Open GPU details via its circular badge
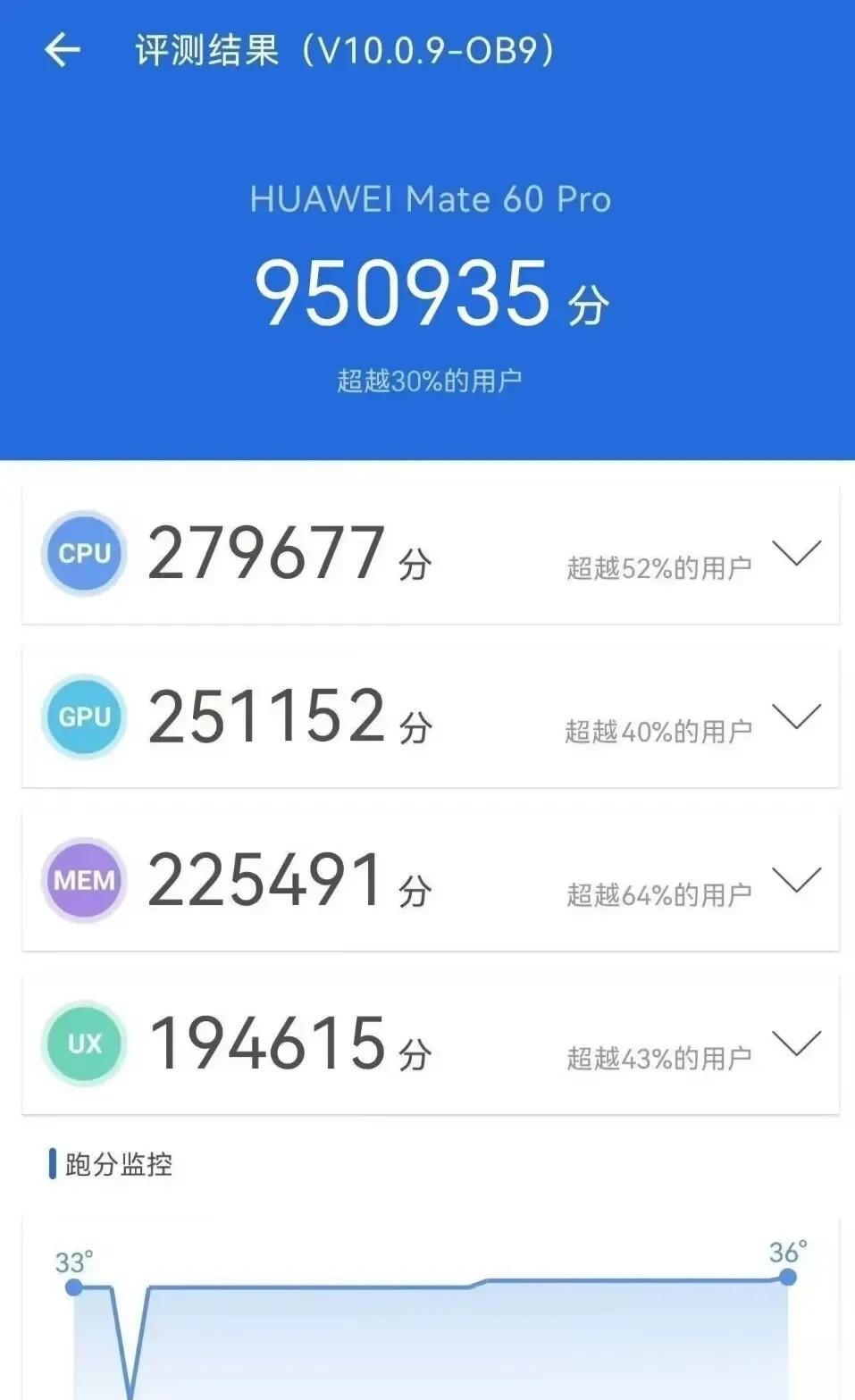This screenshot has width=855, height=1400. point(82,716)
